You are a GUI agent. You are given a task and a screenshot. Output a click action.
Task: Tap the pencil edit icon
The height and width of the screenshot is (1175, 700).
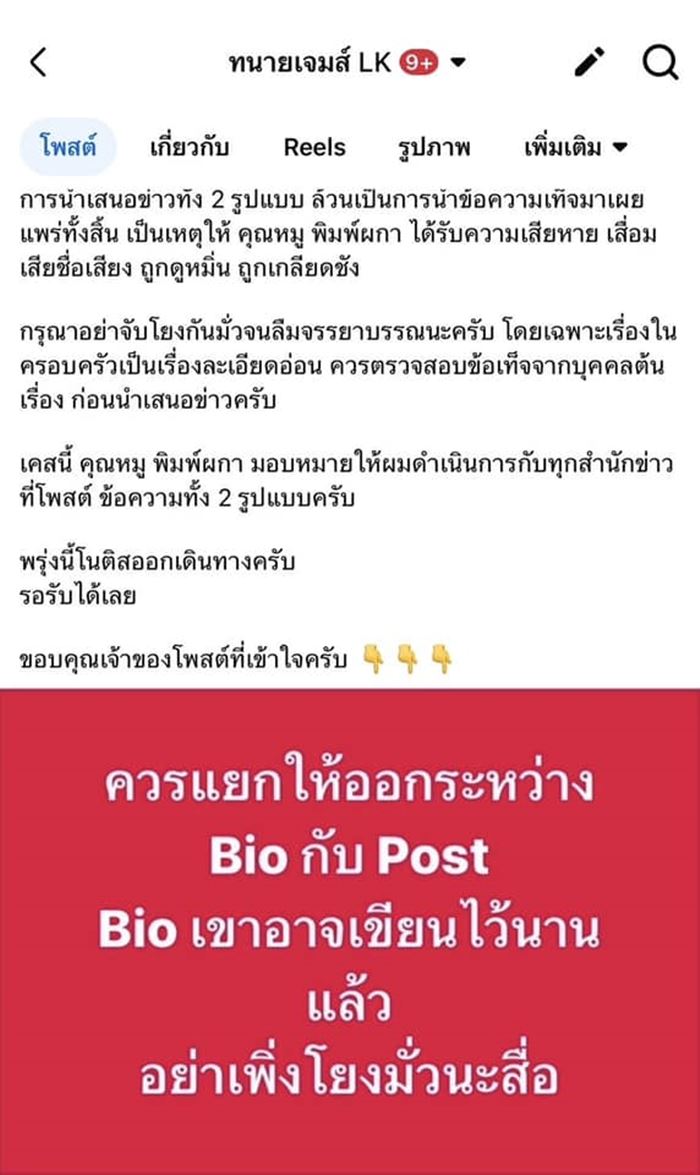point(590,62)
